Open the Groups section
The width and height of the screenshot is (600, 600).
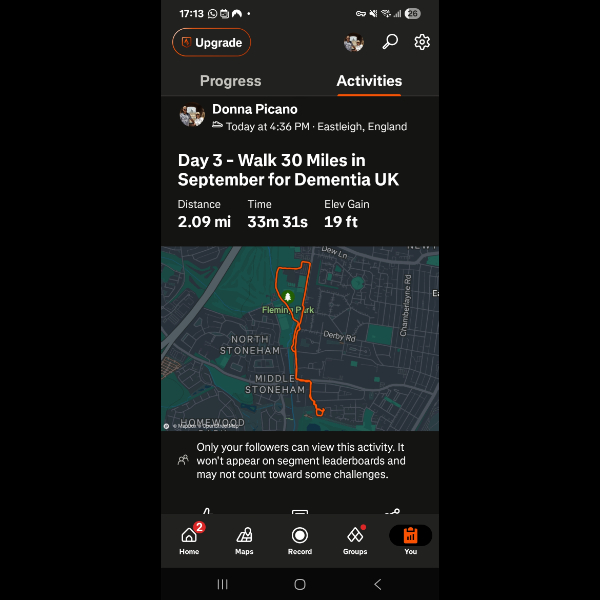[355, 540]
